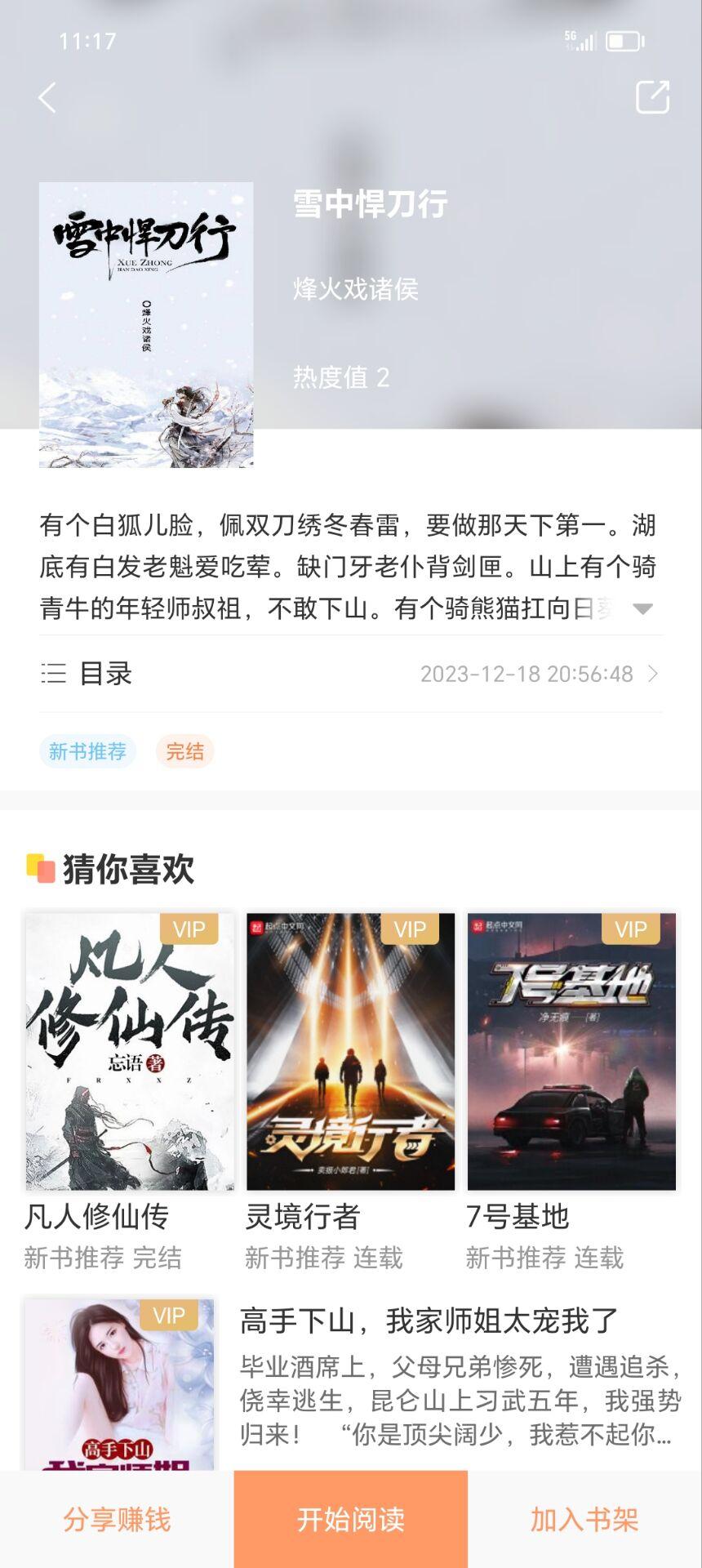Select the 新书推荐 tag

[87, 750]
